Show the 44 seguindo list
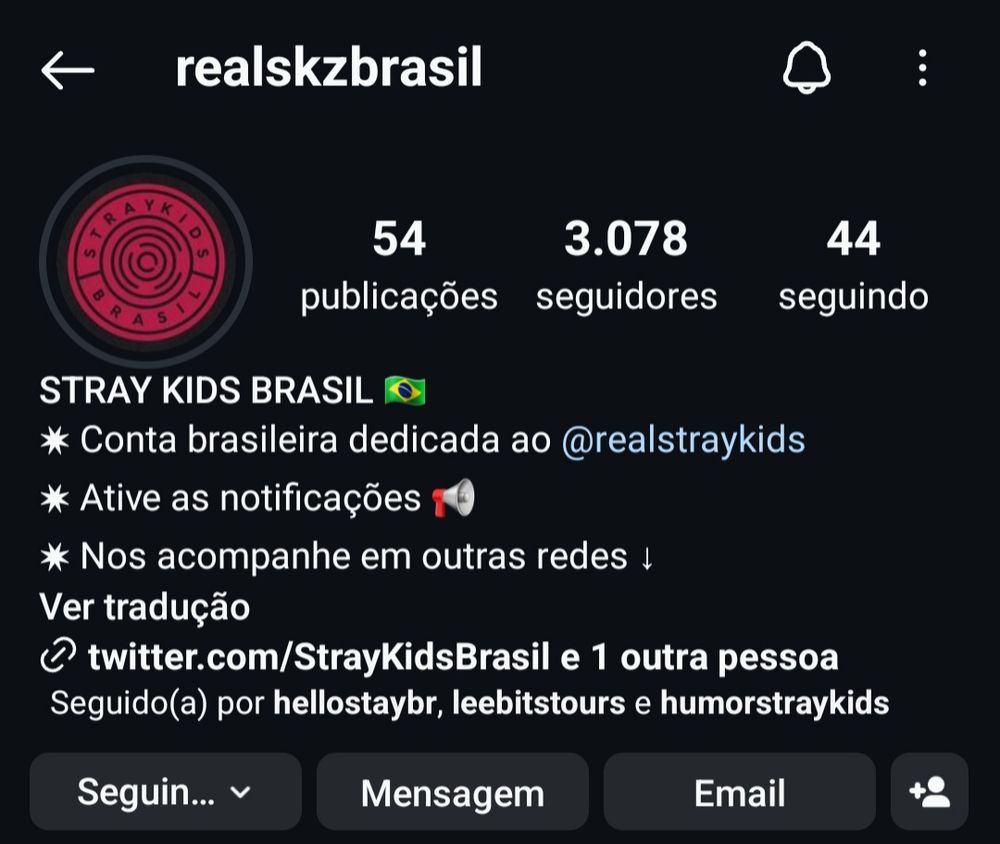Screen dimensions: 1000x844 pyautogui.click(x=853, y=265)
